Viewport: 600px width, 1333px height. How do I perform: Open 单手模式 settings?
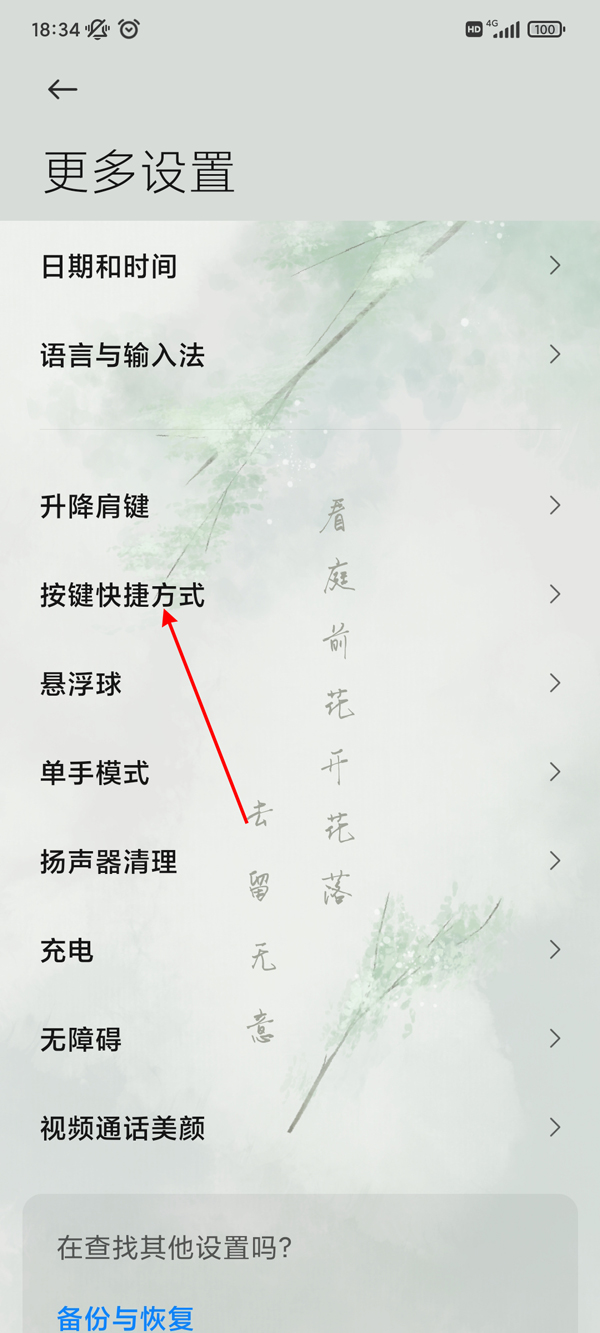click(95, 773)
